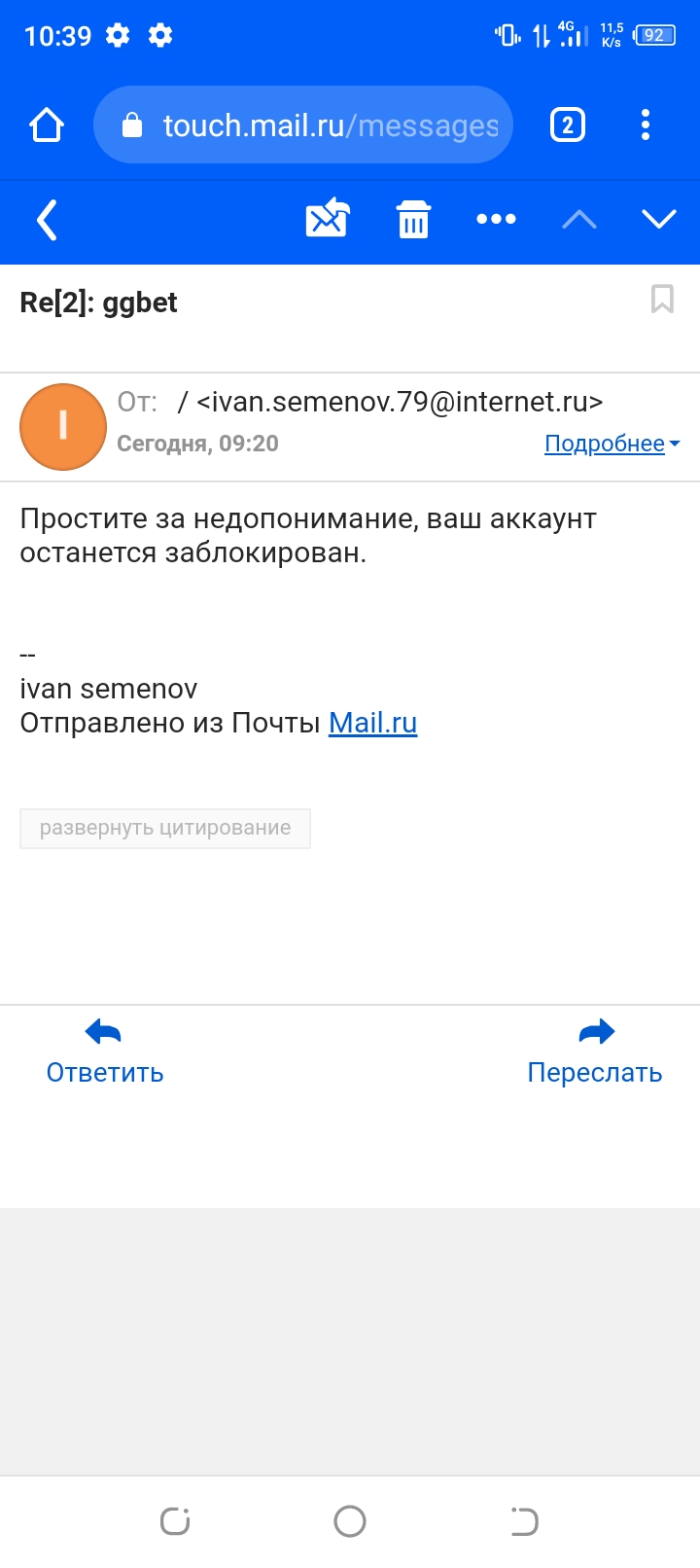Go to the system home screen
700x1568 pixels.
click(x=350, y=1521)
